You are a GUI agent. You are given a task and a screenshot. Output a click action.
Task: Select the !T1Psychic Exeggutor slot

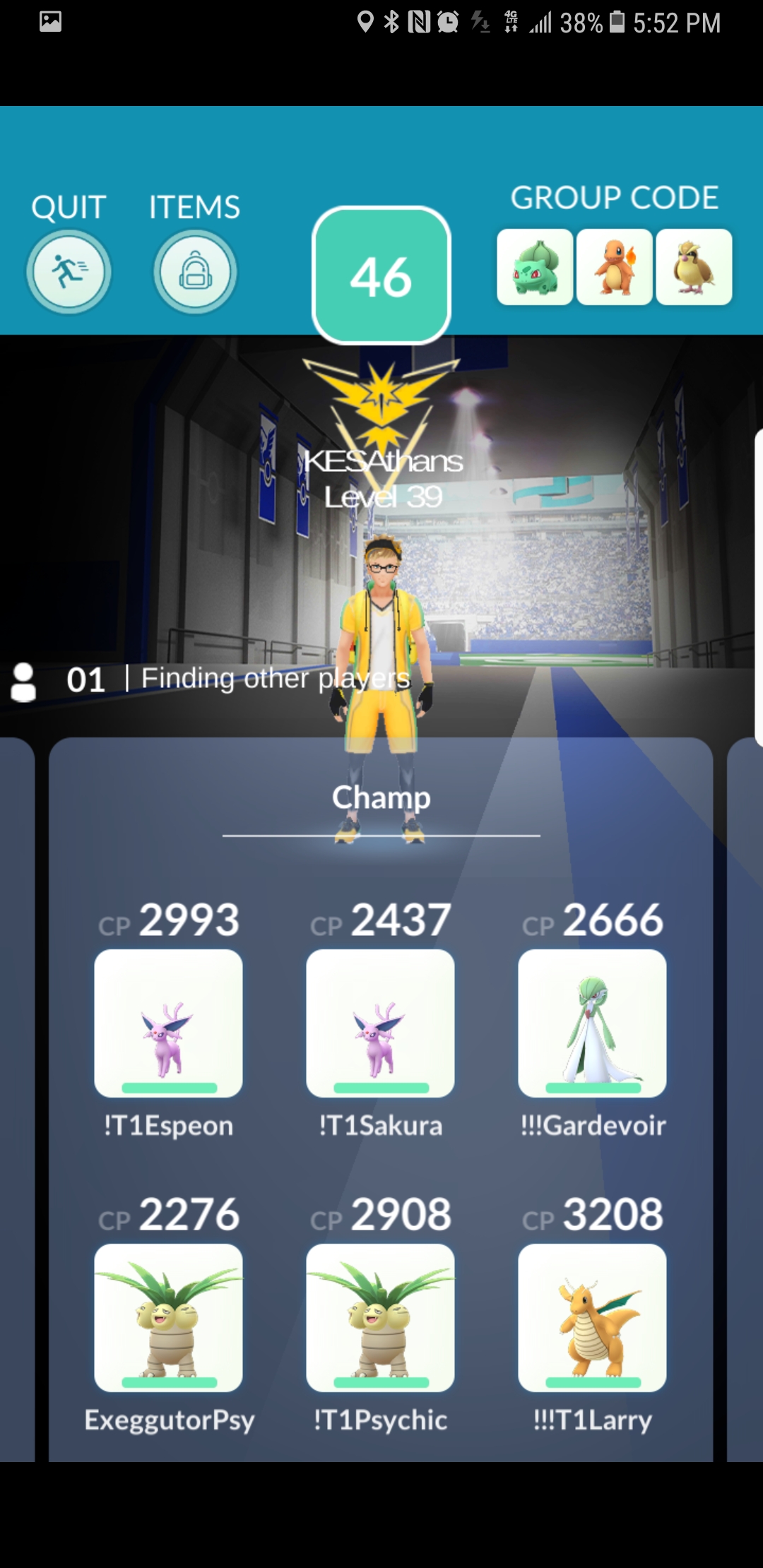(x=380, y=1318)
